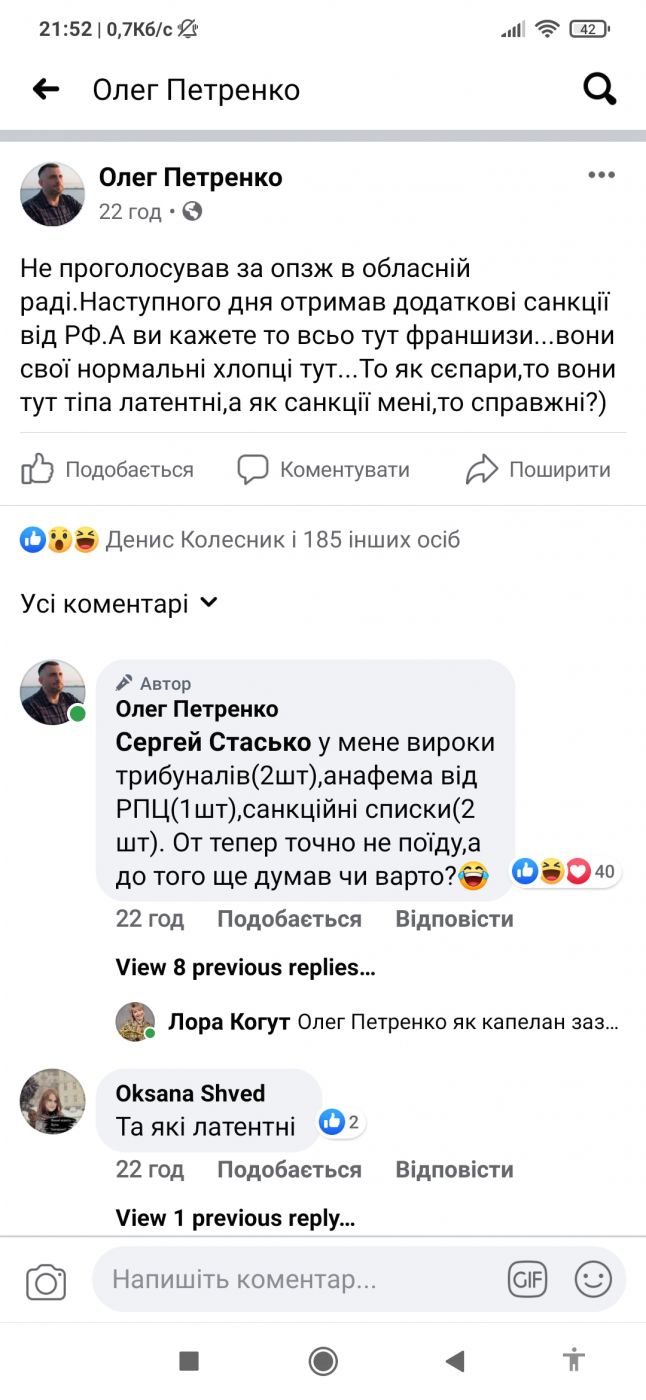Expand the Усі коментарі sort dropdown
Screen dimensions: 646x1400
(x=119, y=603)
